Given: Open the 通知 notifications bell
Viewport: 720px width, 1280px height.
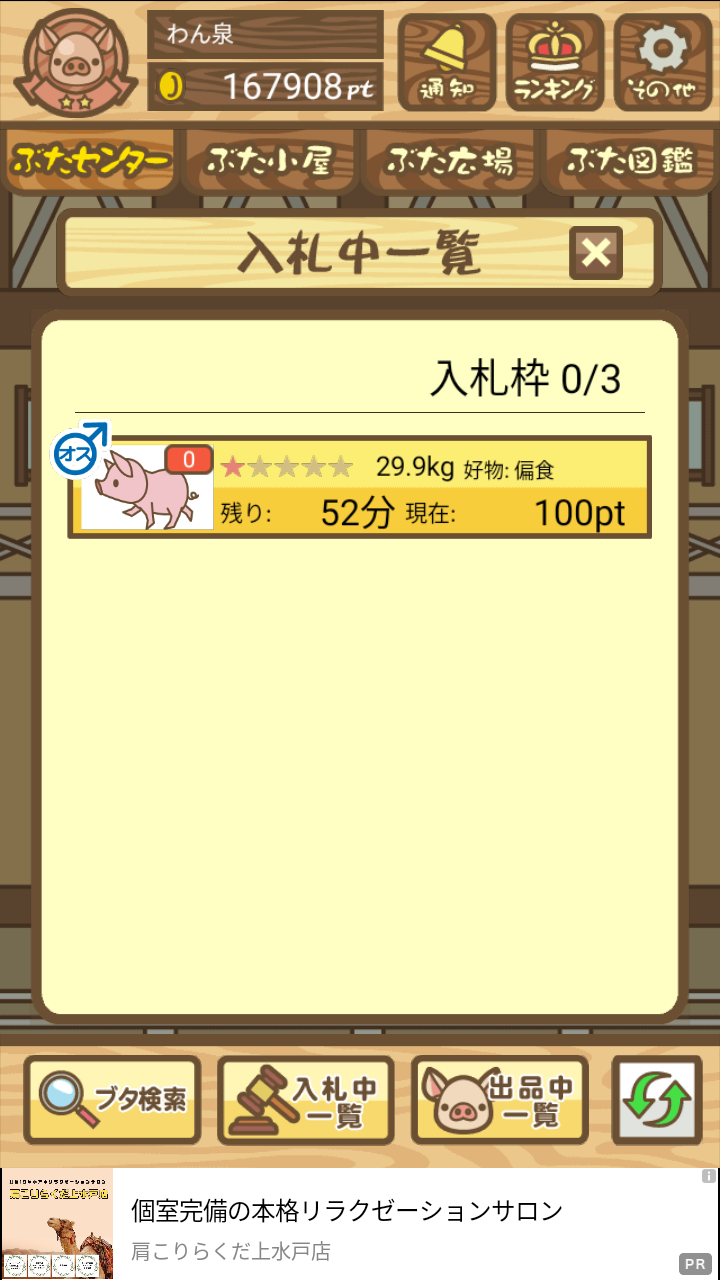Looking at the screenshot, I should pos(446,61).
